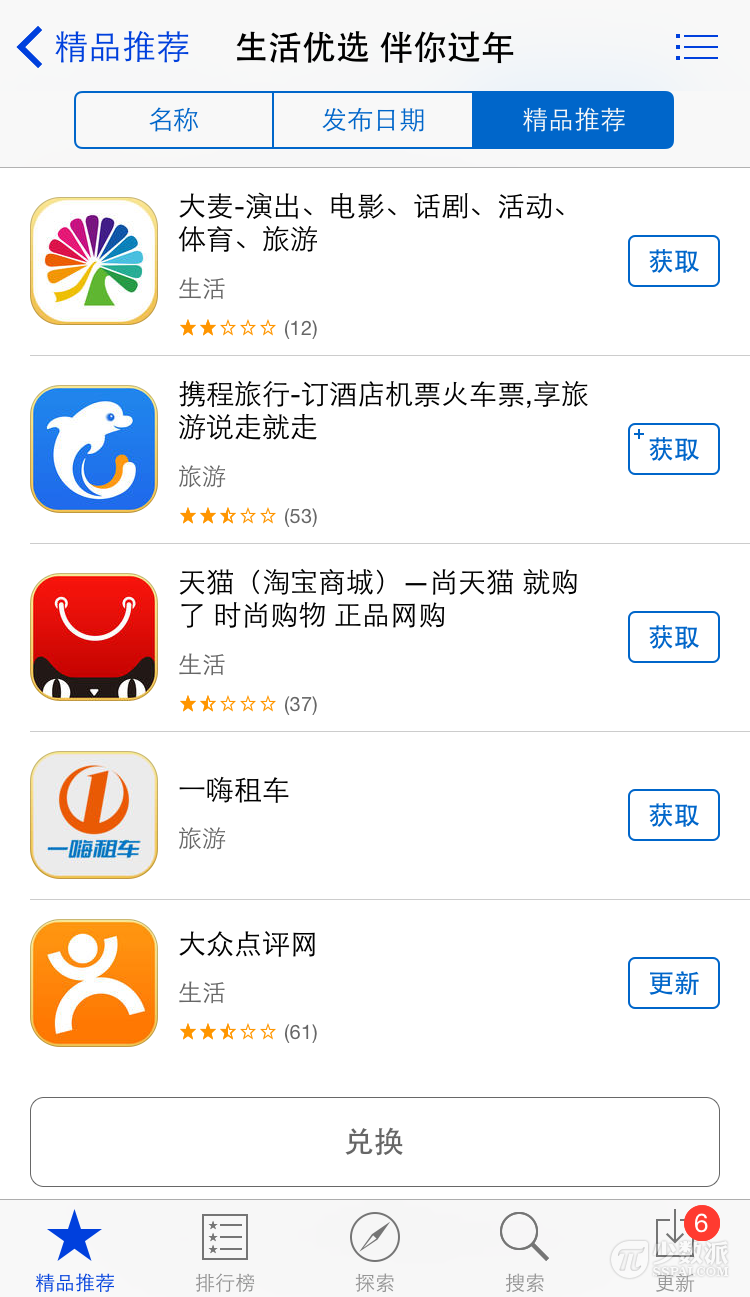Get the 携程旅行 app
Image resolution: width=750 pixels, height=1297 pixels.
673,449
